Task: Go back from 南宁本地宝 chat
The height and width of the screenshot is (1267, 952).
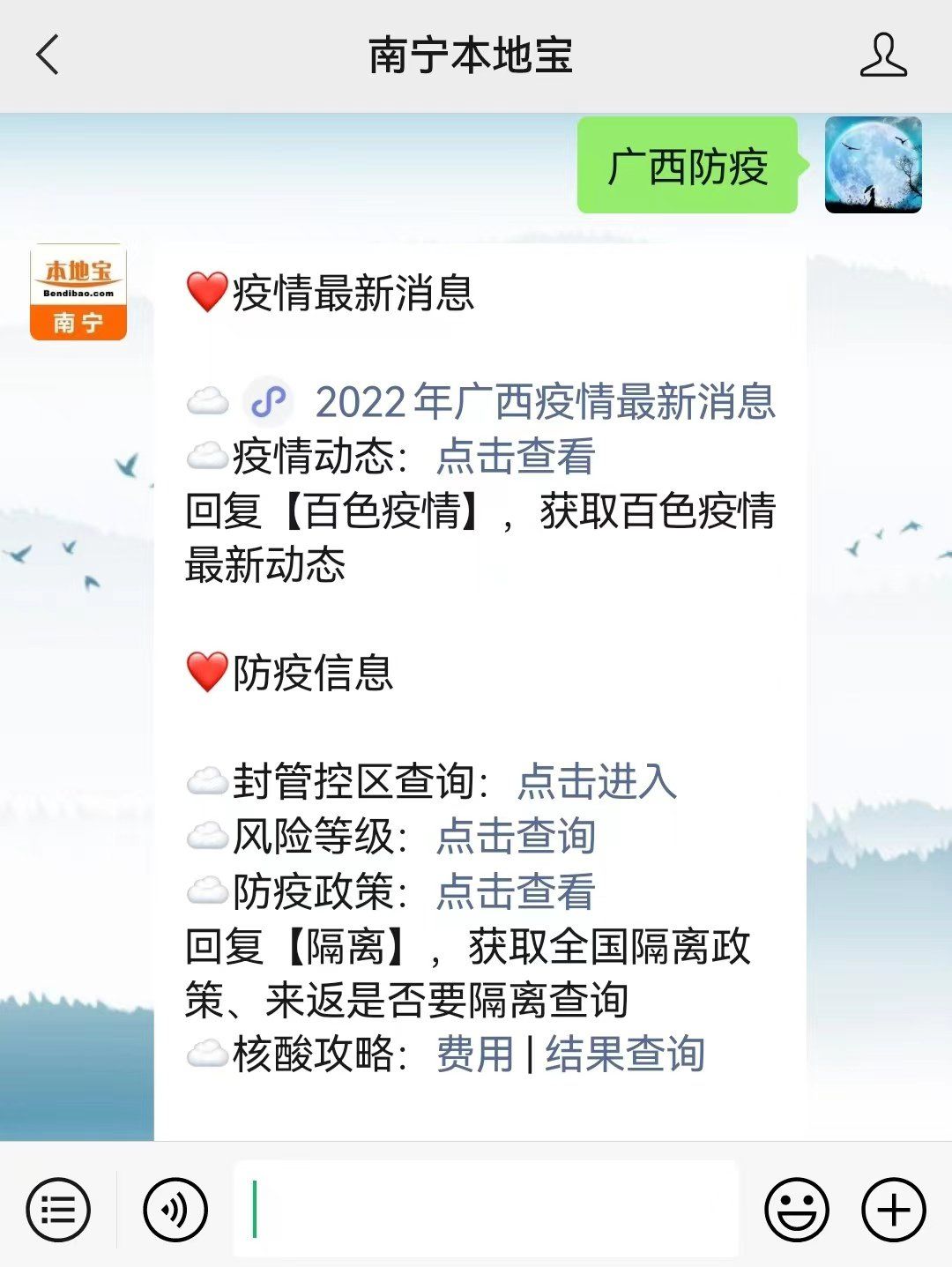Action: point(48,55)
